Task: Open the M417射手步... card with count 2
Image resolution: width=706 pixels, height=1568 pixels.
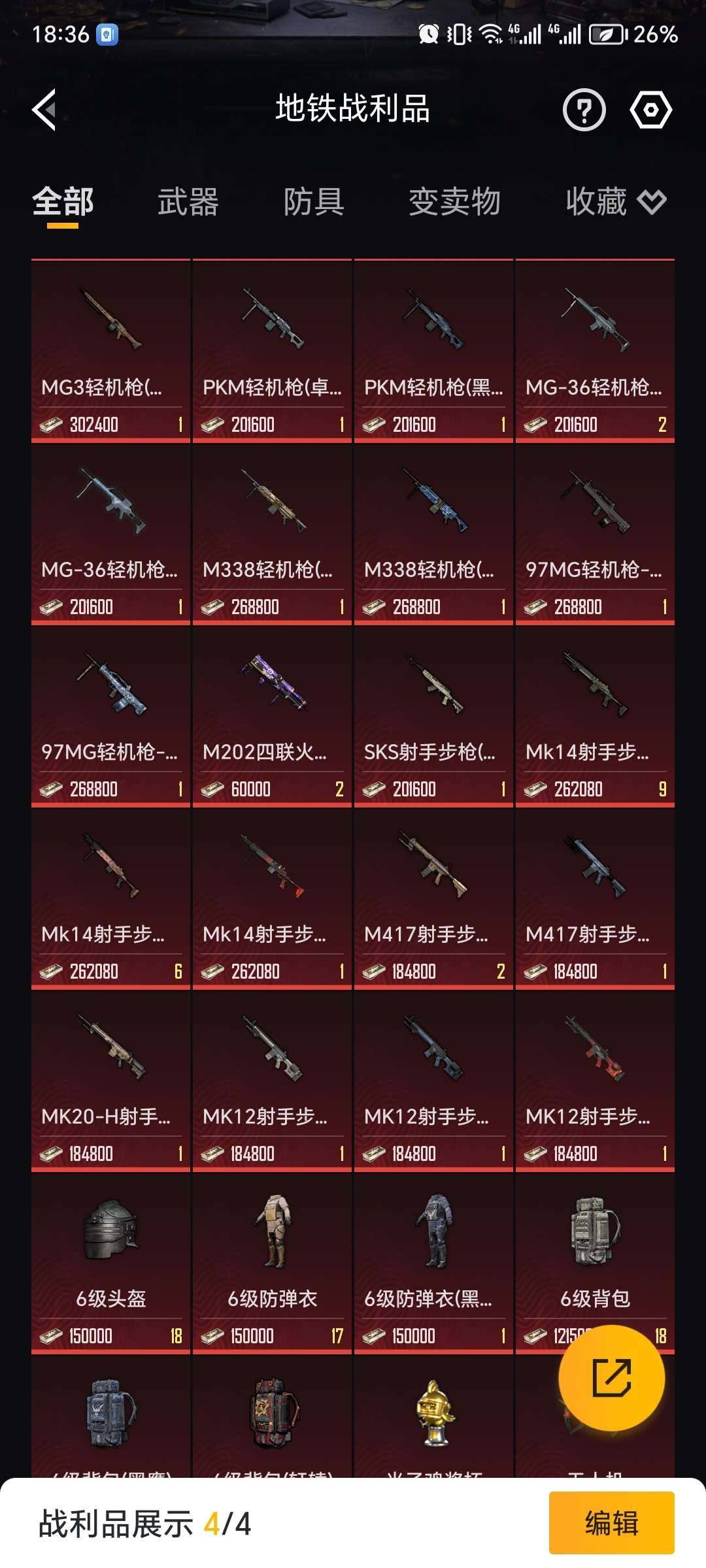Action: pyautogui.click(x=433, y=898)
